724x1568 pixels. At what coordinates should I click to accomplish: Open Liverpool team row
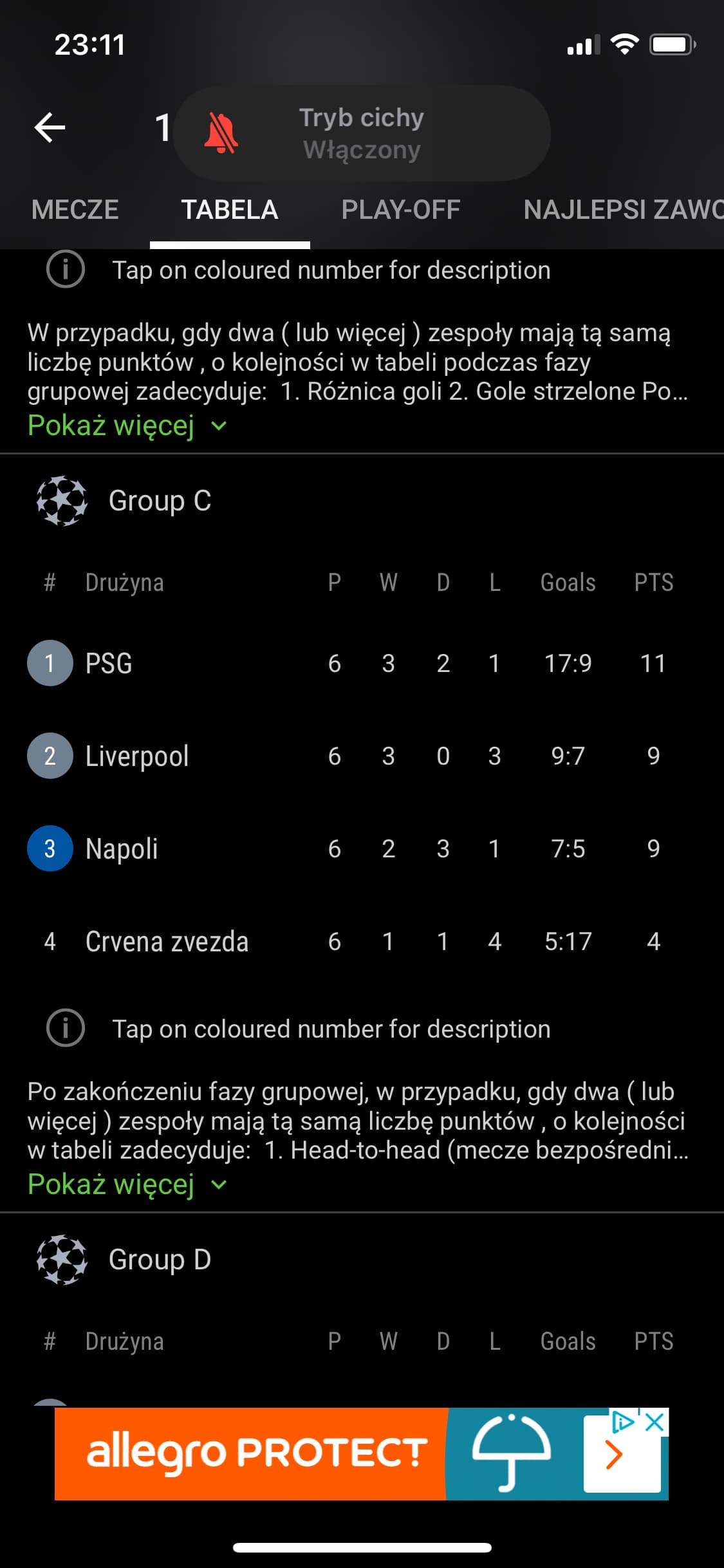click(362, 756)
